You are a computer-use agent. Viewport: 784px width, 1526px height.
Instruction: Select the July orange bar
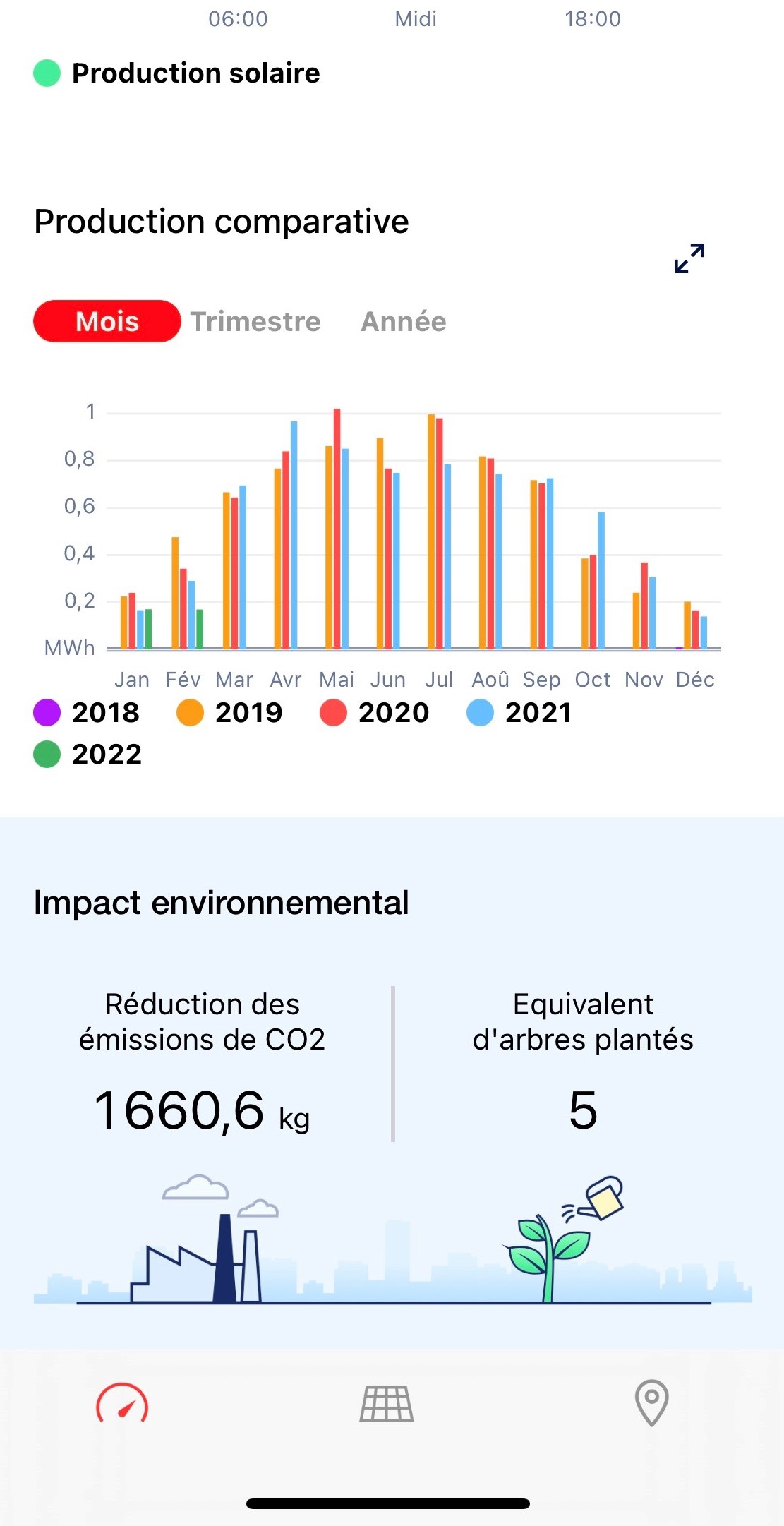tap(430, 529)
